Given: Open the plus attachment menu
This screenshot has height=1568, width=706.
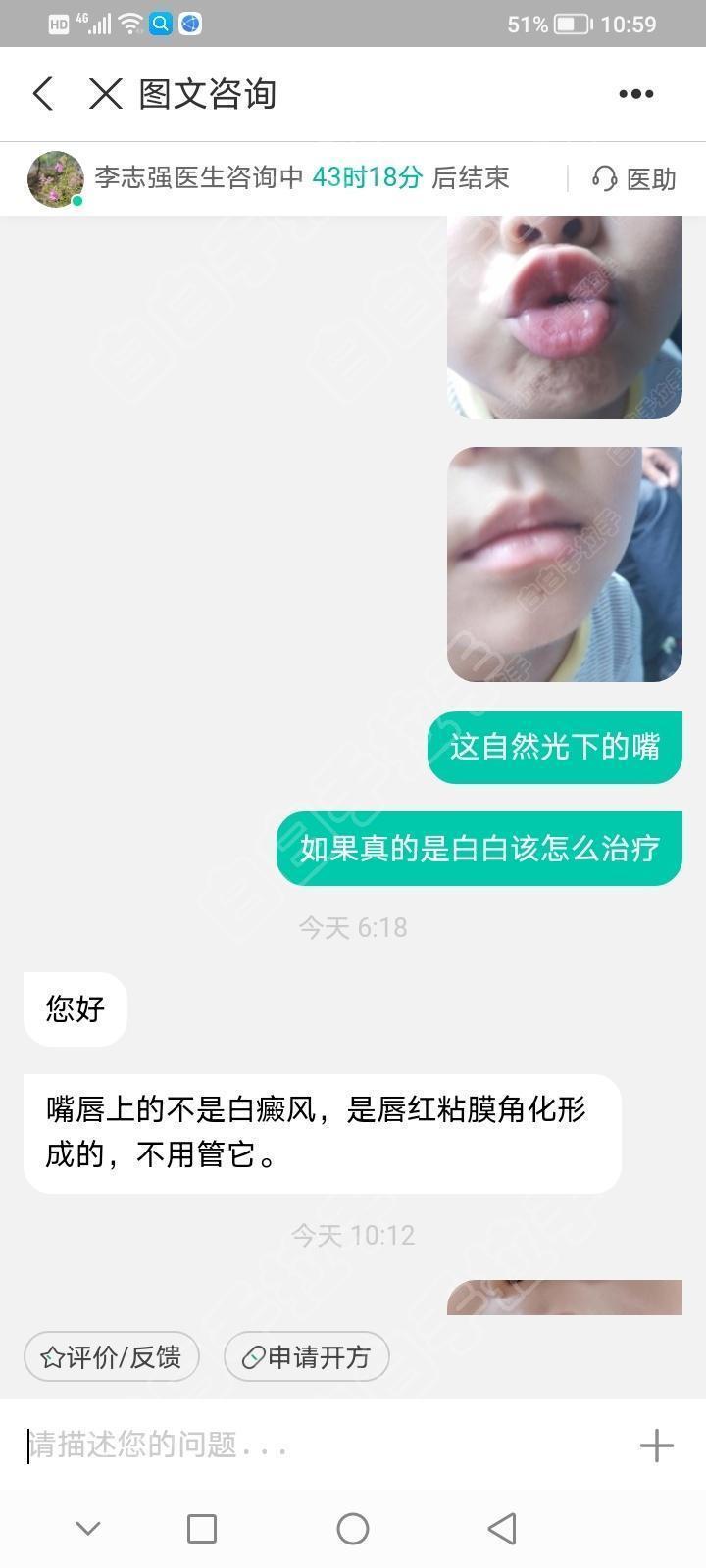Looking at the screenshot, I should (x=656, y=1445).
